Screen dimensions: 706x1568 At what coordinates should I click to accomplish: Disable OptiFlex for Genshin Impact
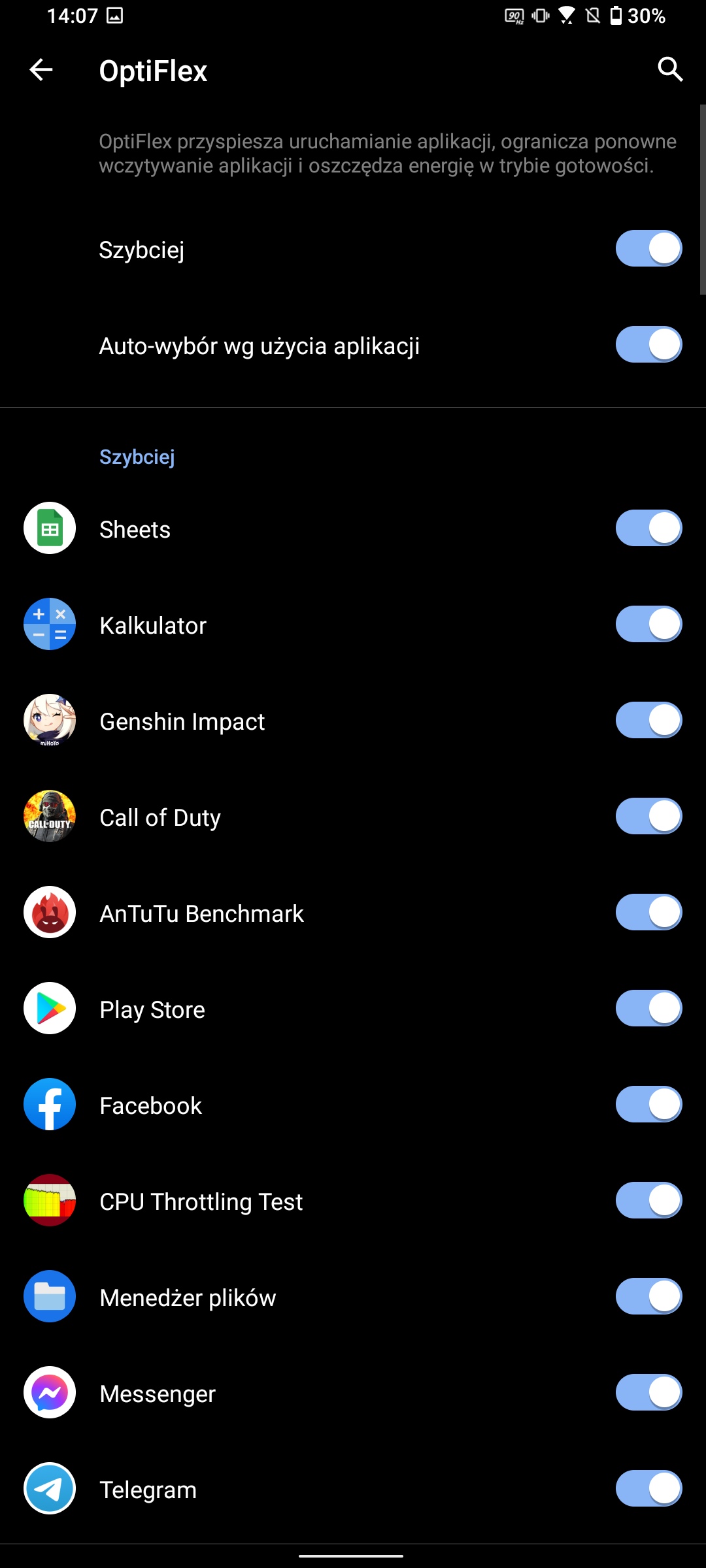[648, 721]
